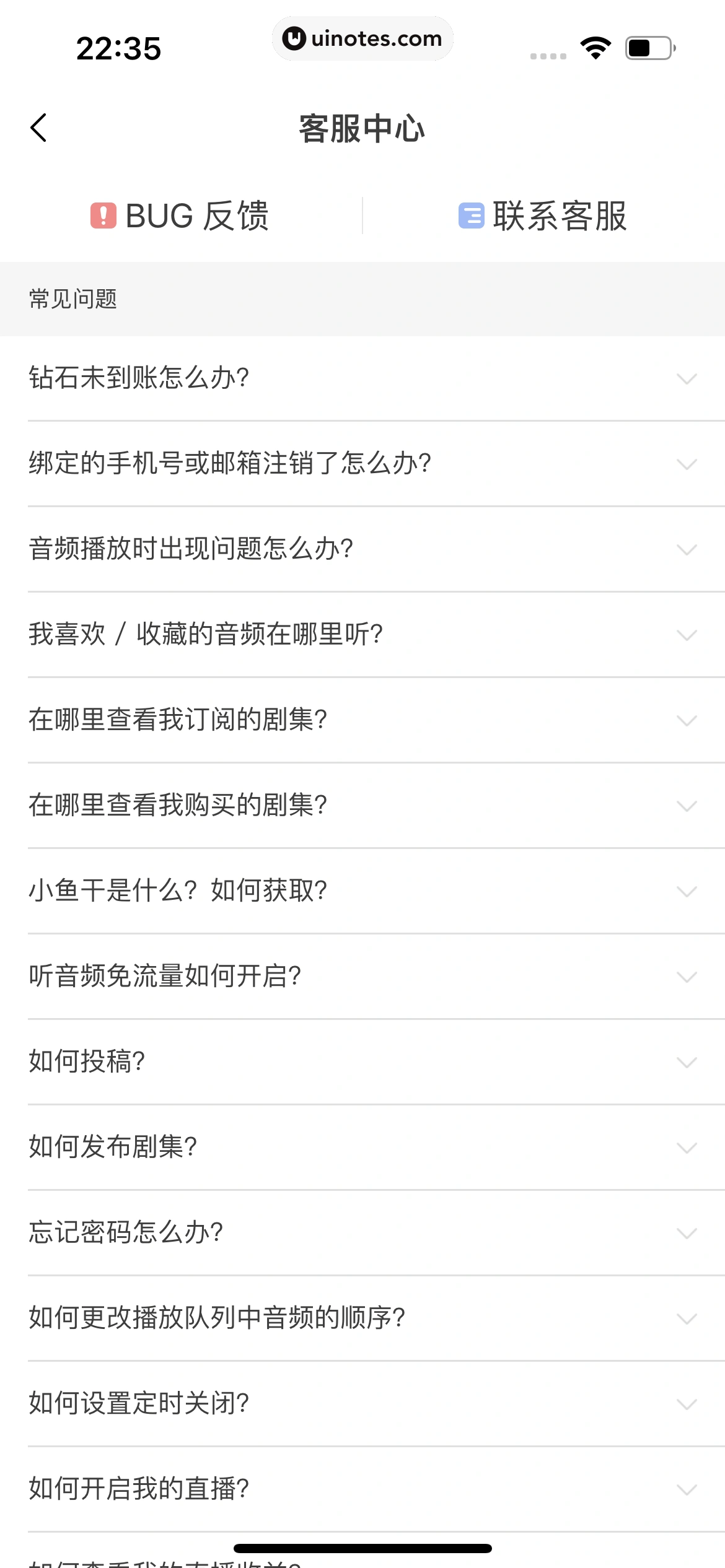Tap 联系客服 to contact support

(543, 216)
